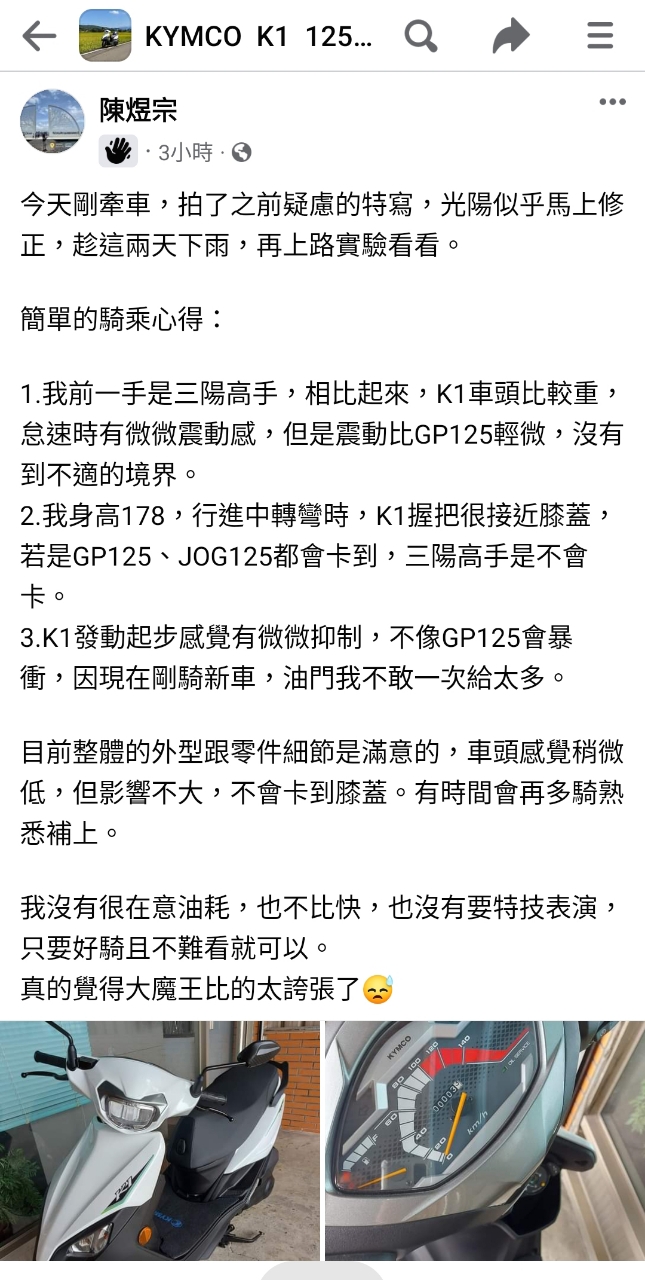Tap 陳煜宗's profile picture

[x=52, y=121]
